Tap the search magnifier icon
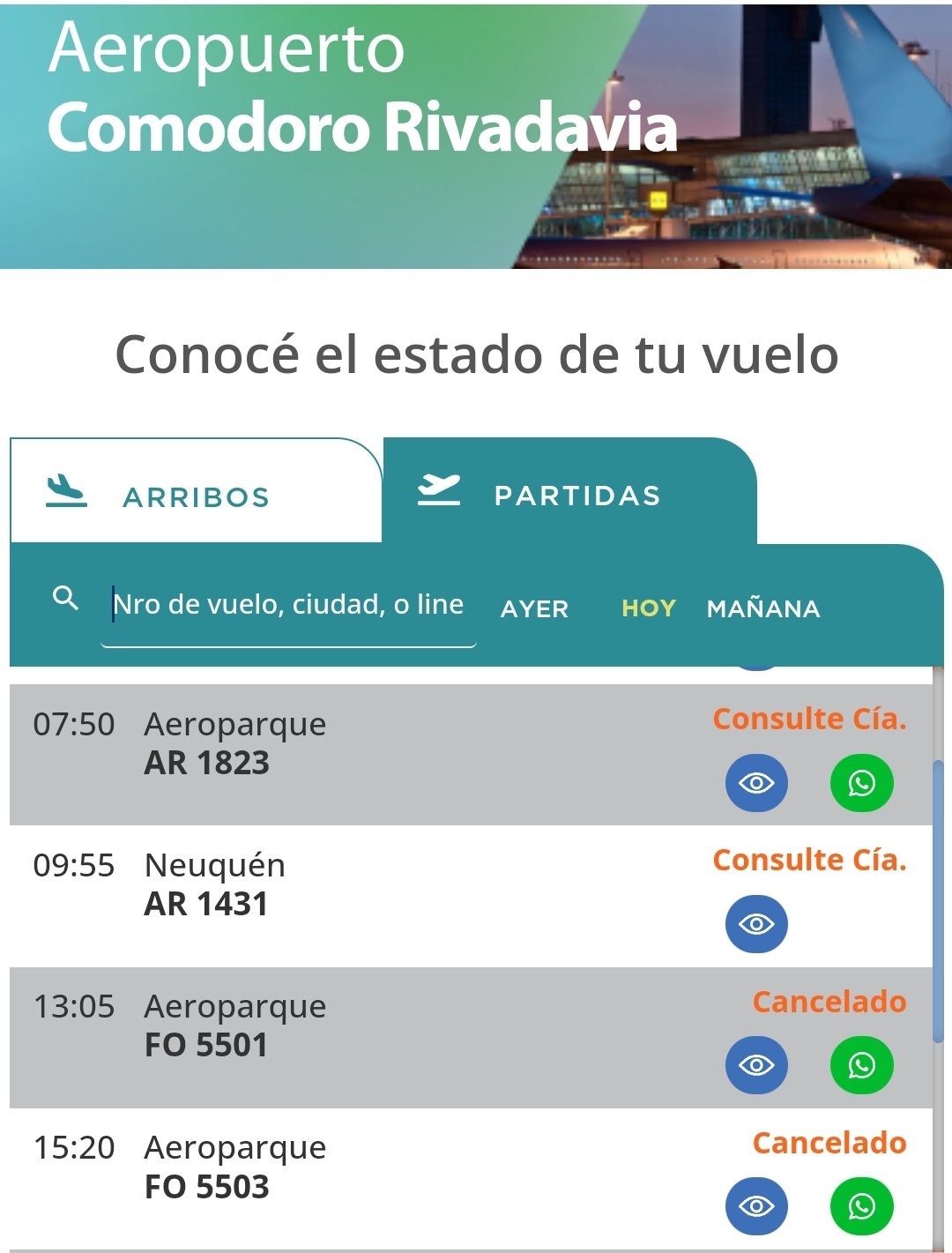Screen dimensions: 952x1253 point(66,599)
